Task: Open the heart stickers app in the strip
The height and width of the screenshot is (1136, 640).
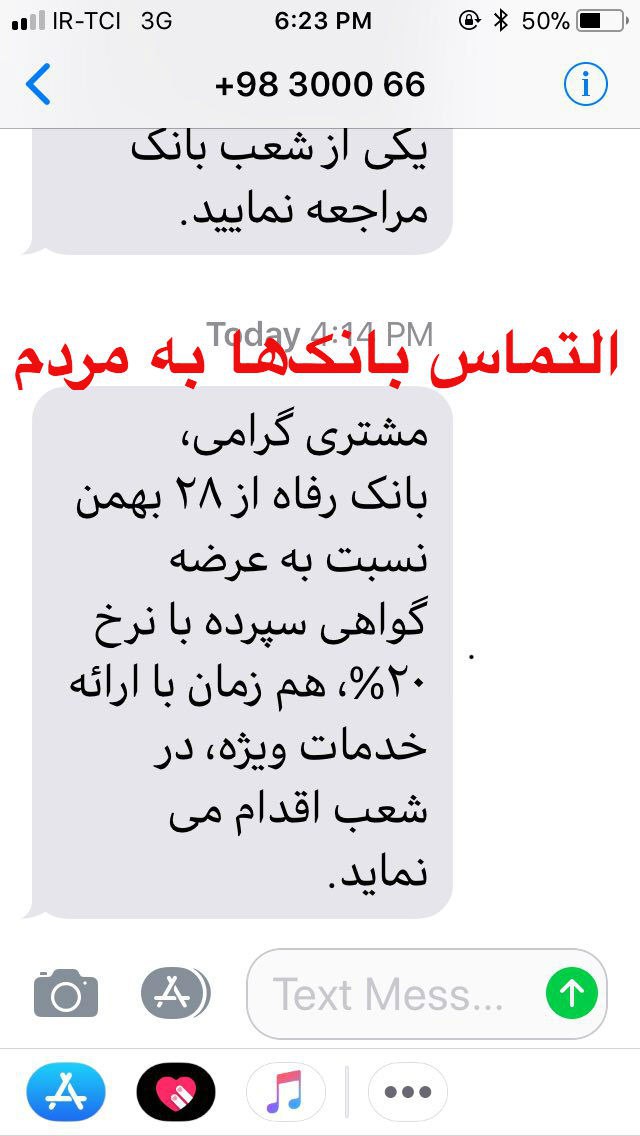Action: click(x=175, y=1092)
